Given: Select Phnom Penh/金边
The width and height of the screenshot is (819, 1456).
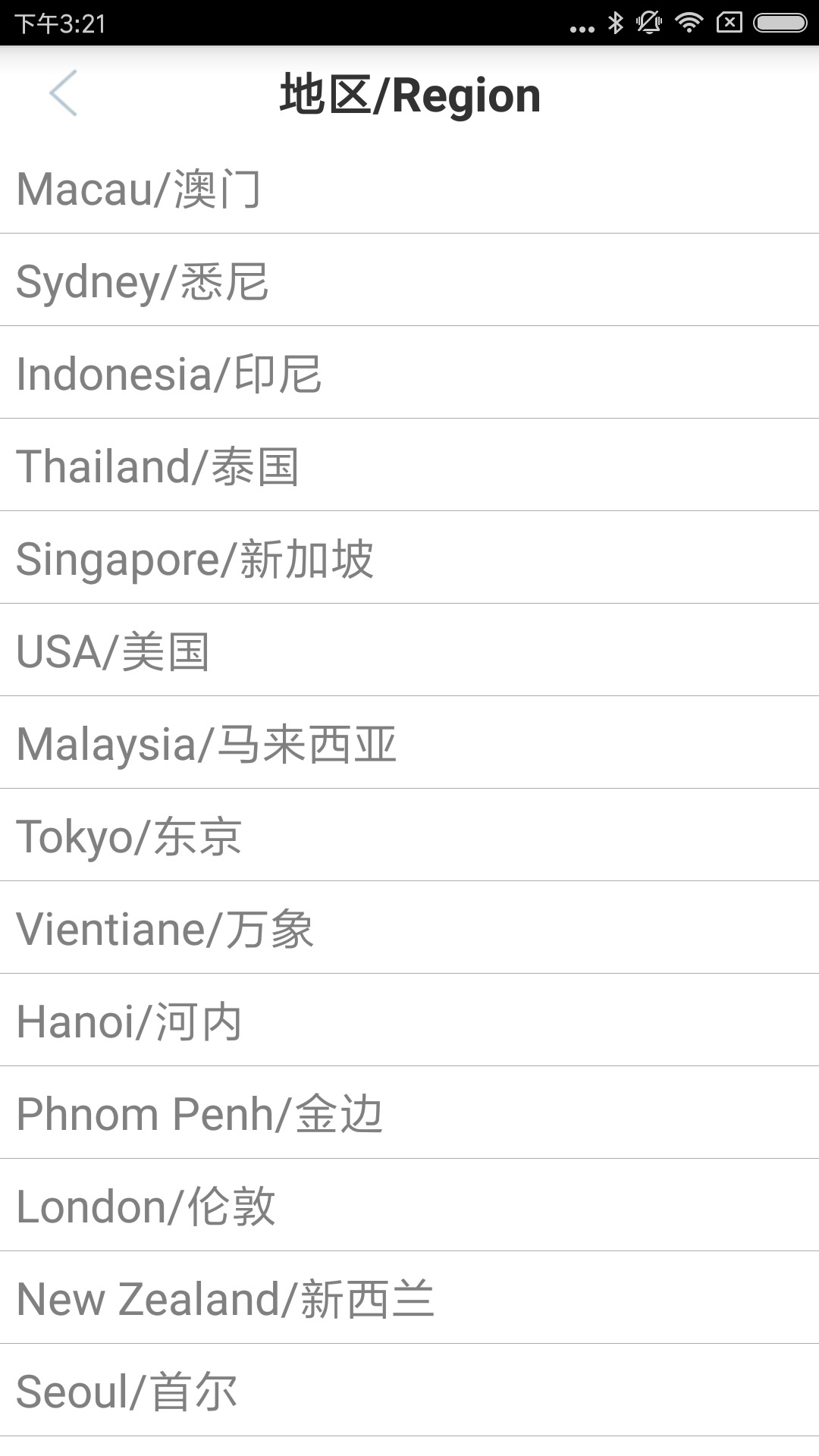Looking at the screenshot, I should [x=409, y=1114].
